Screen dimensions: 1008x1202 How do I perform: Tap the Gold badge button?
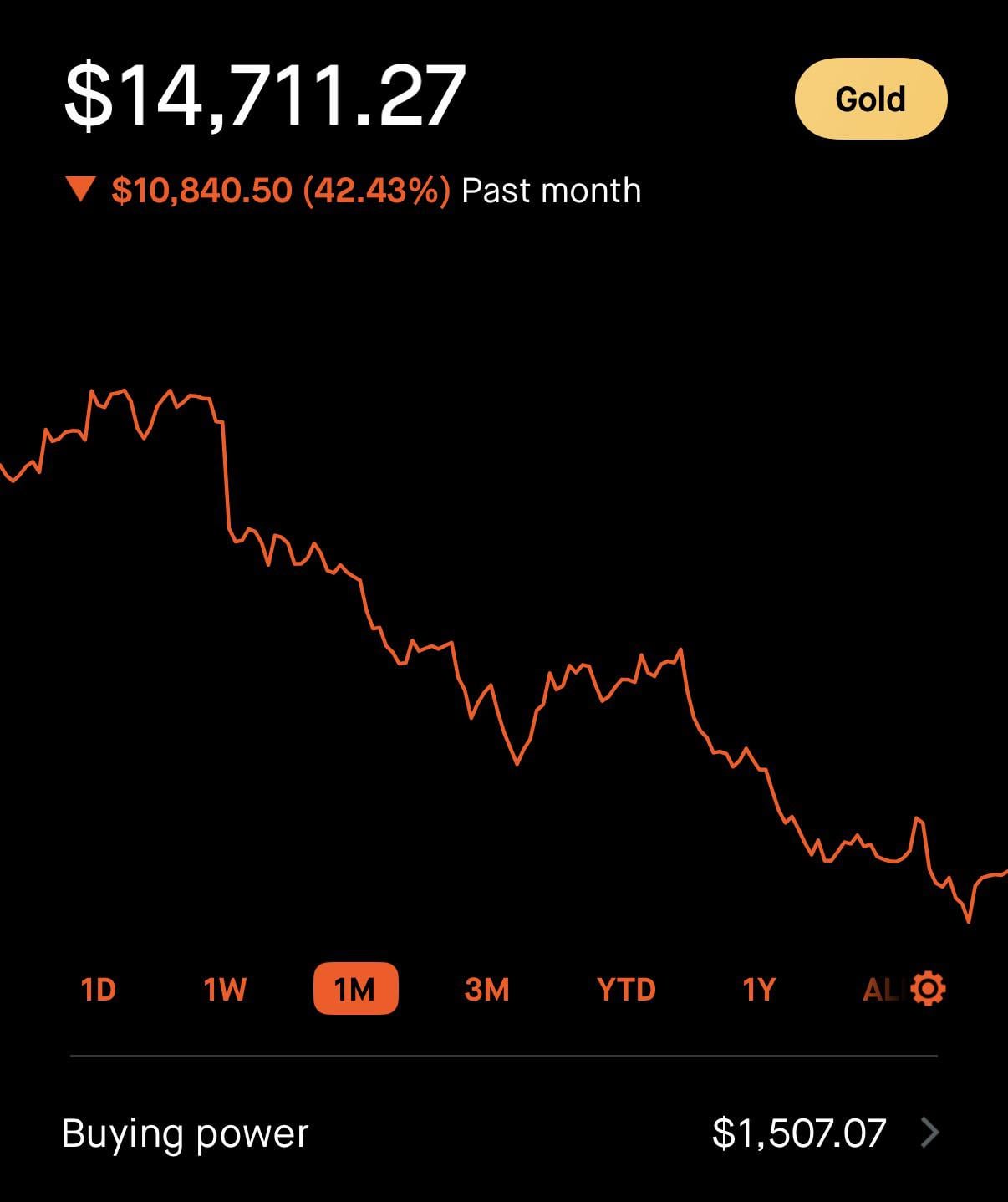(x=870, y=99)
